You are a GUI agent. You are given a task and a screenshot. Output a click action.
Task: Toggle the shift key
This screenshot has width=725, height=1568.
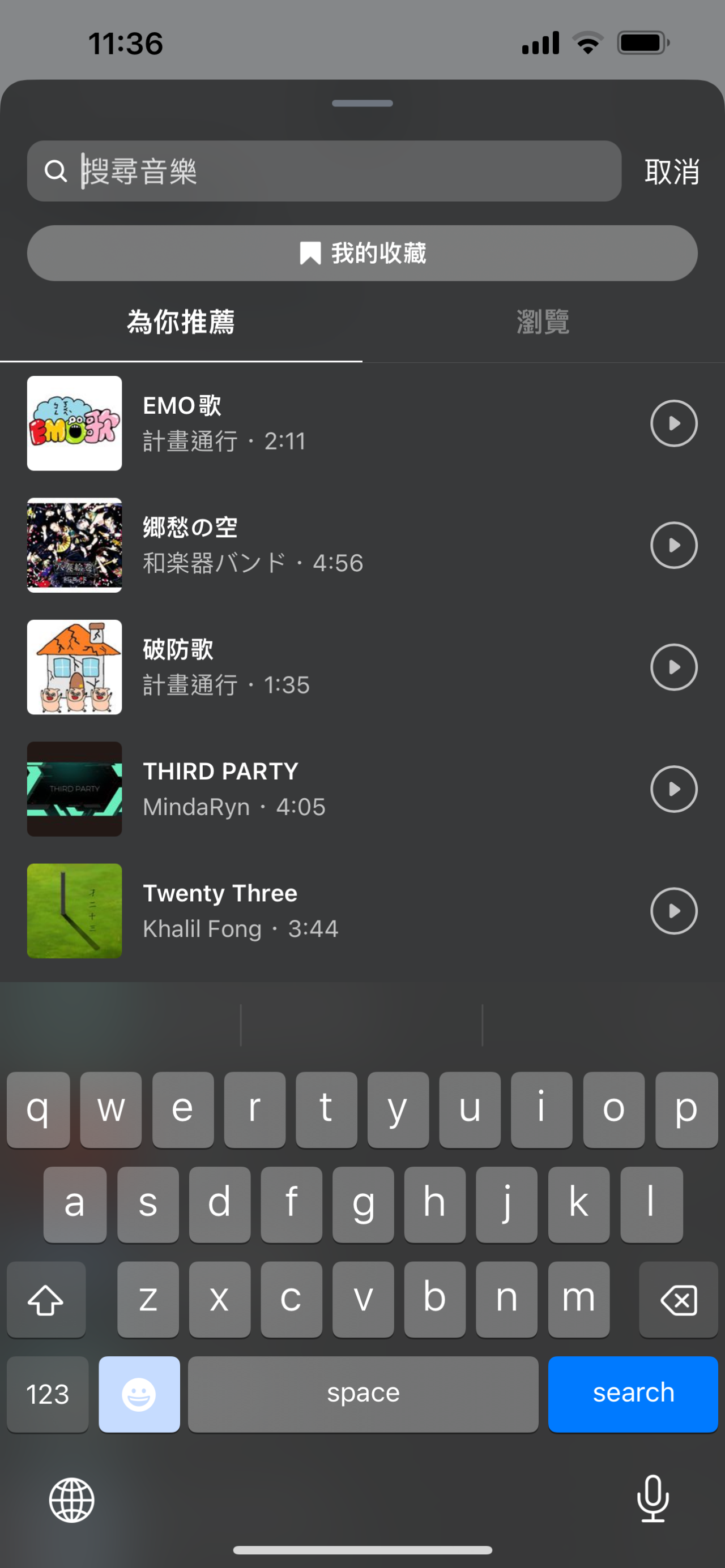coord(46,1299)
